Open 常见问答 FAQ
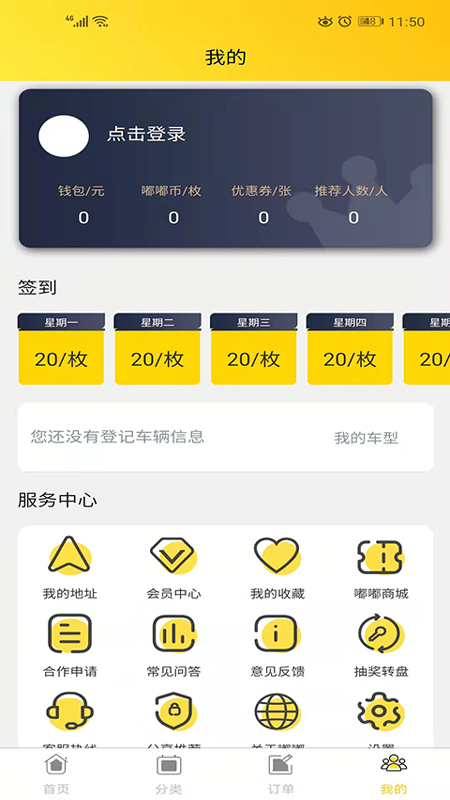Image resolution: width=450 pixels, height=800 pixels. pyautogui.click(x=174, y=645)
